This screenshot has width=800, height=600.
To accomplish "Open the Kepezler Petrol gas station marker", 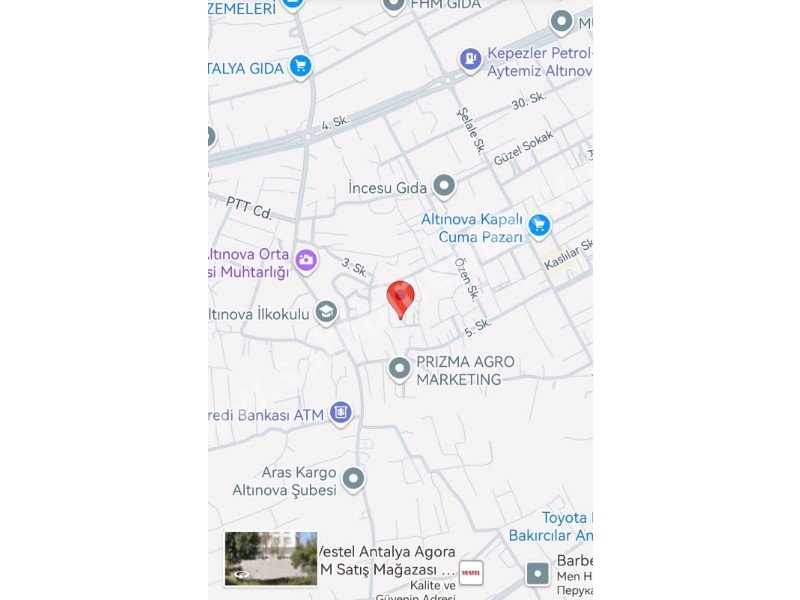I will point(471,60).
